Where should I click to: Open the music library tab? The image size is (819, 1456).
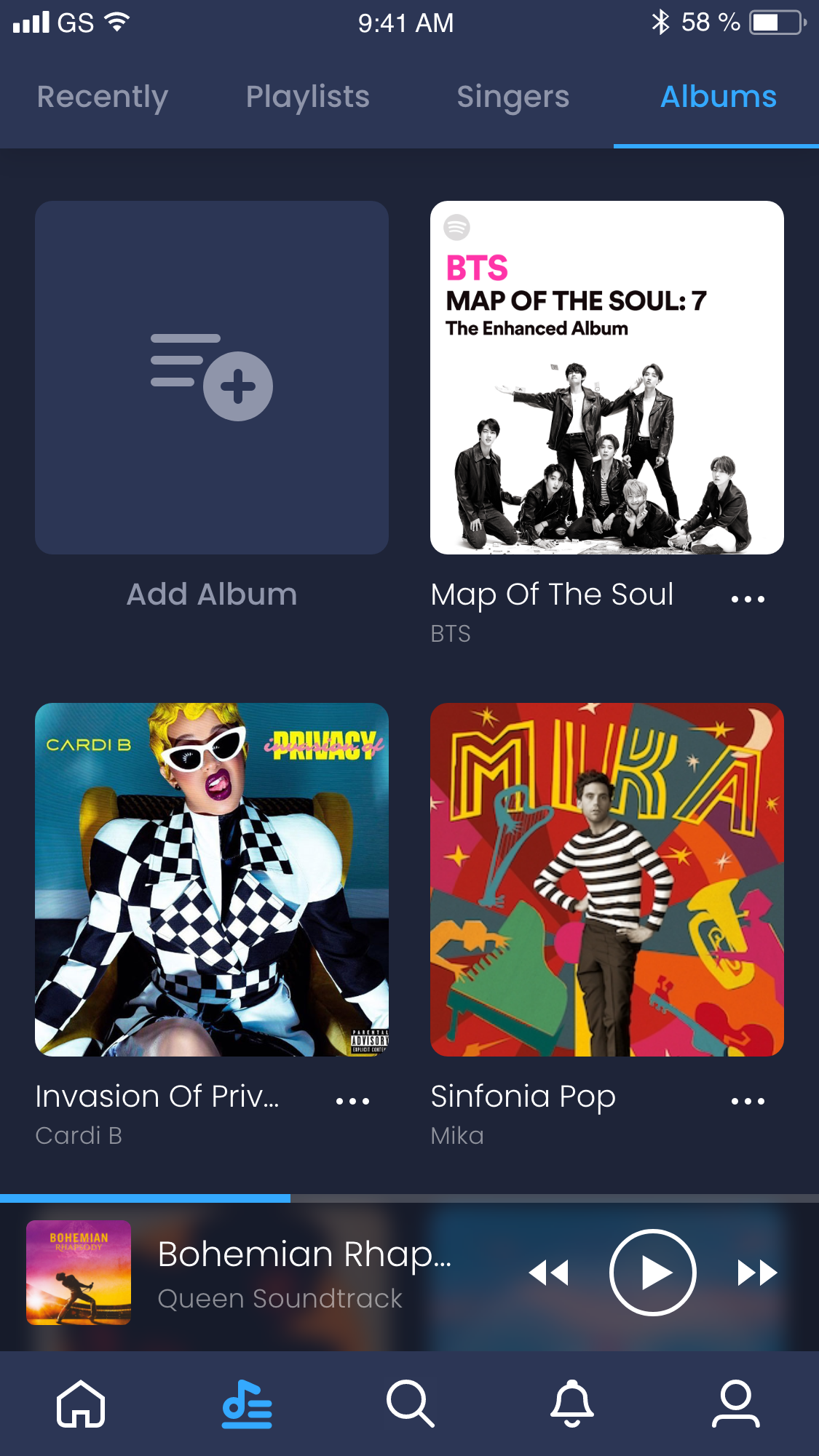247,1403
